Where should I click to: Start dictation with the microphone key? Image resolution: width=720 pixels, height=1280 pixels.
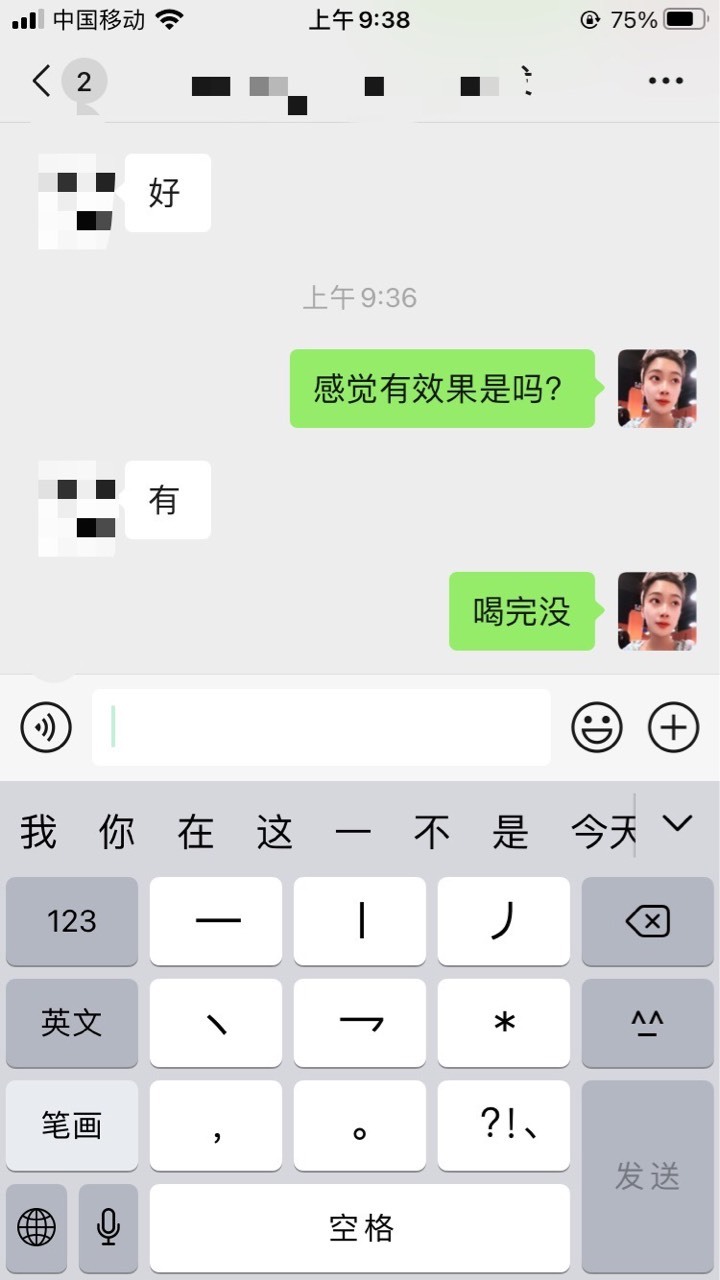click(108, 1227)
